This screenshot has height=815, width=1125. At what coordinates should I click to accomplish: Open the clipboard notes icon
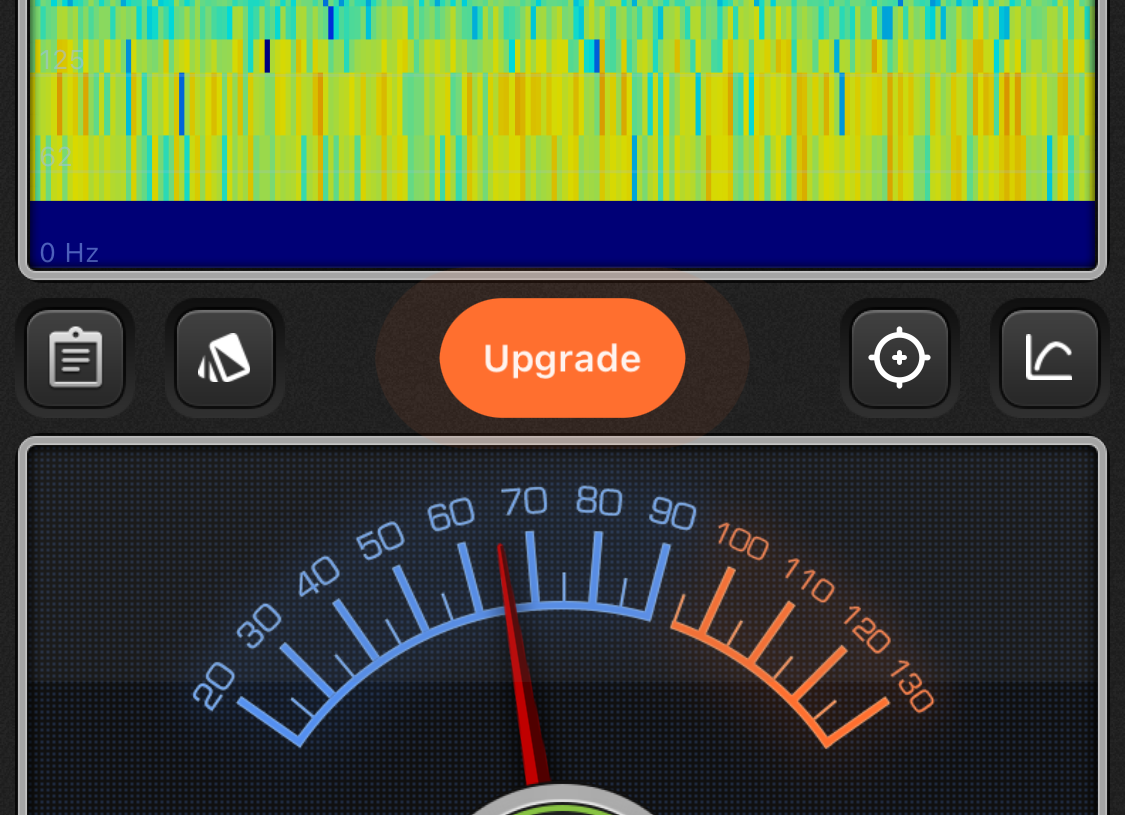coord(75,358)
